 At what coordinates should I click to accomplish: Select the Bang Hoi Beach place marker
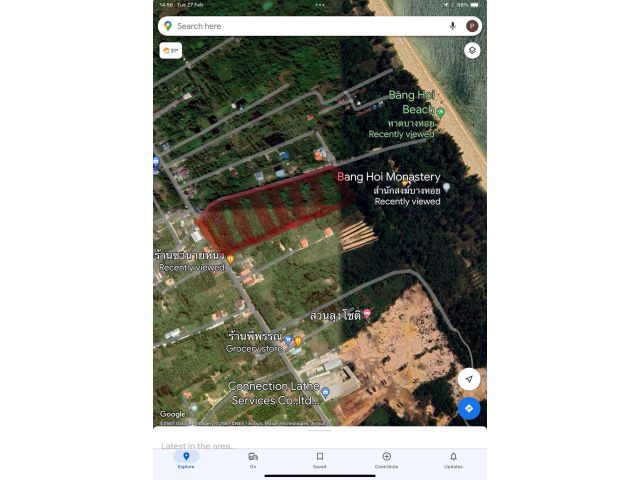pos(440,113)
